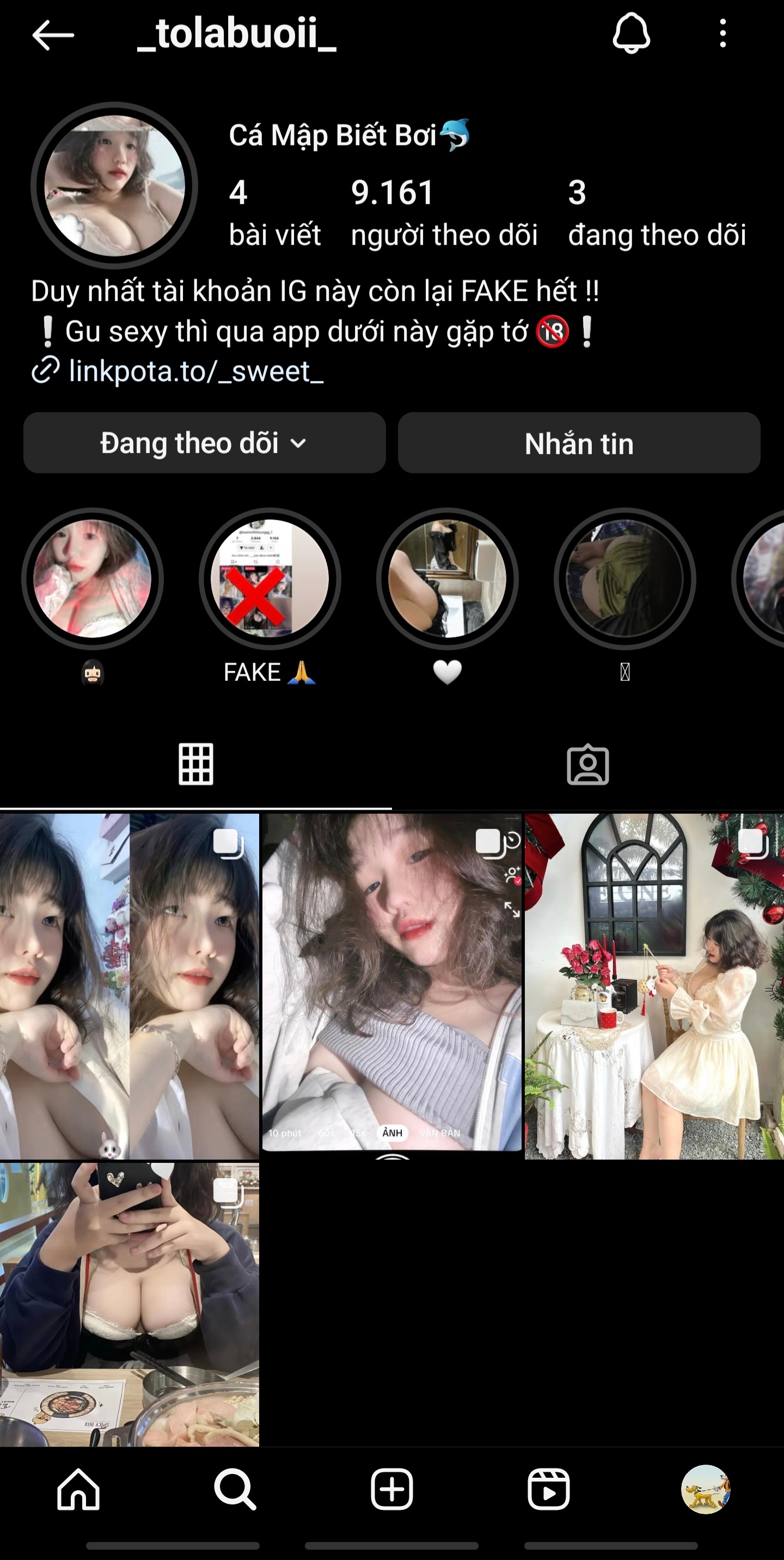Open the post with the Christmas tree
The width and height of the screenshot is (784, 1560).
coord(654,986)
